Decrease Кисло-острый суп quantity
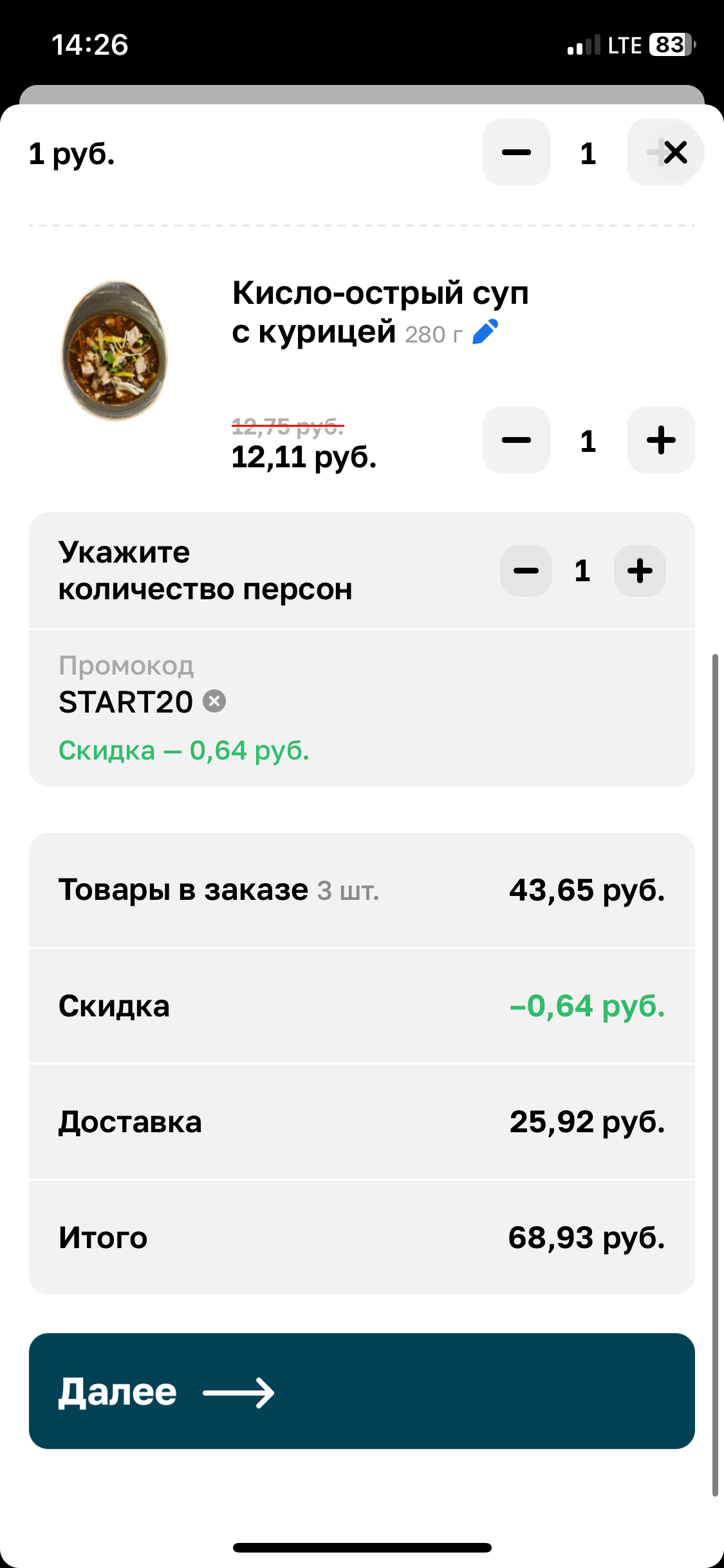 (x=516, y=440)
